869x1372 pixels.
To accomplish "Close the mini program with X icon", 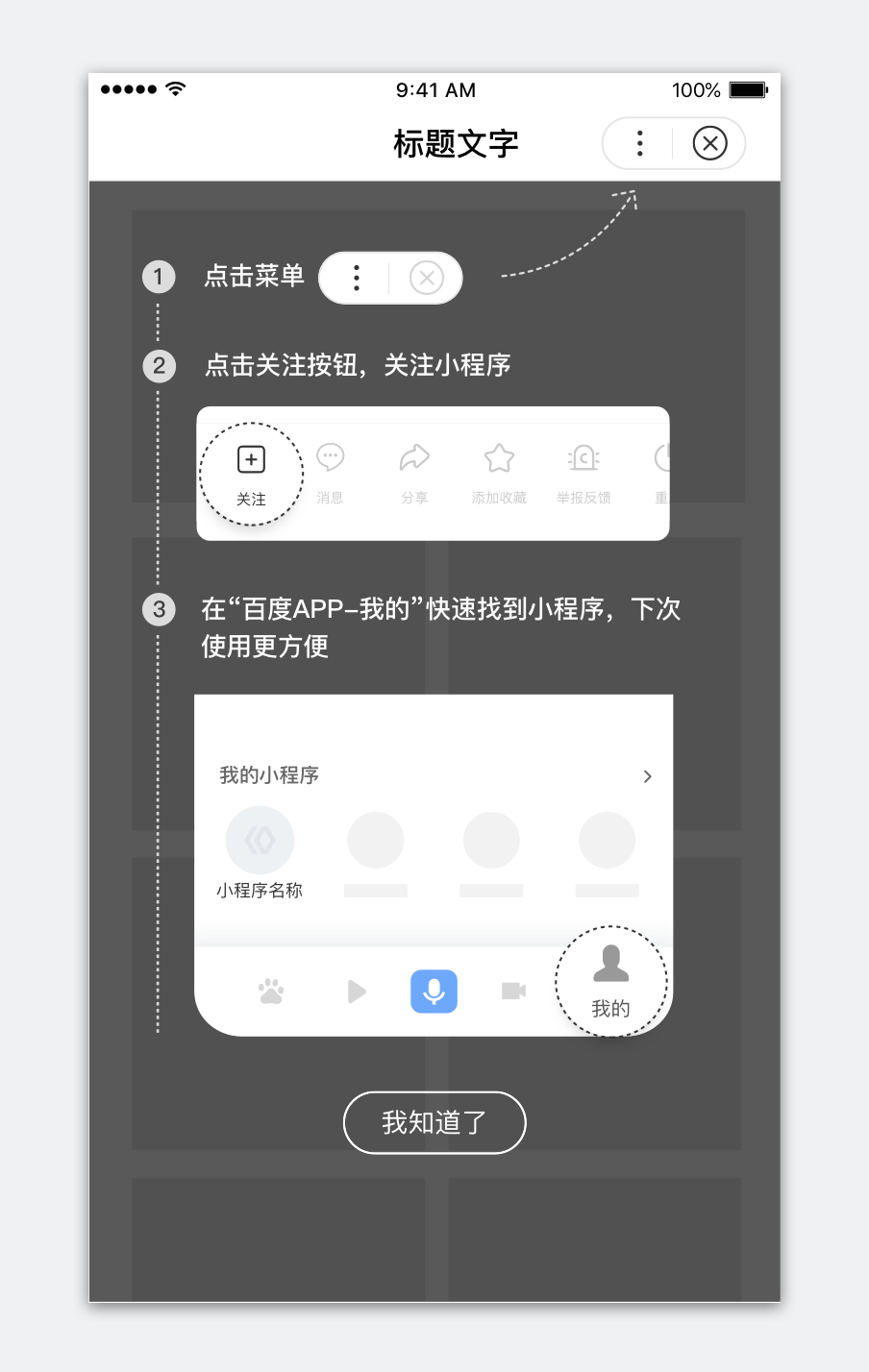I will 709,143.
